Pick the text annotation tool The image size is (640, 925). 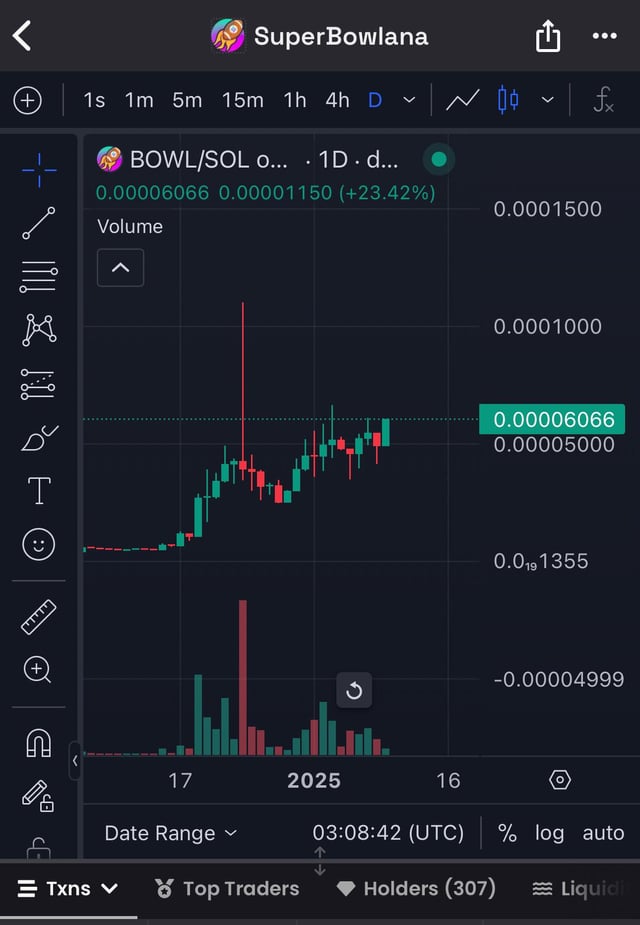pos(38,490)
